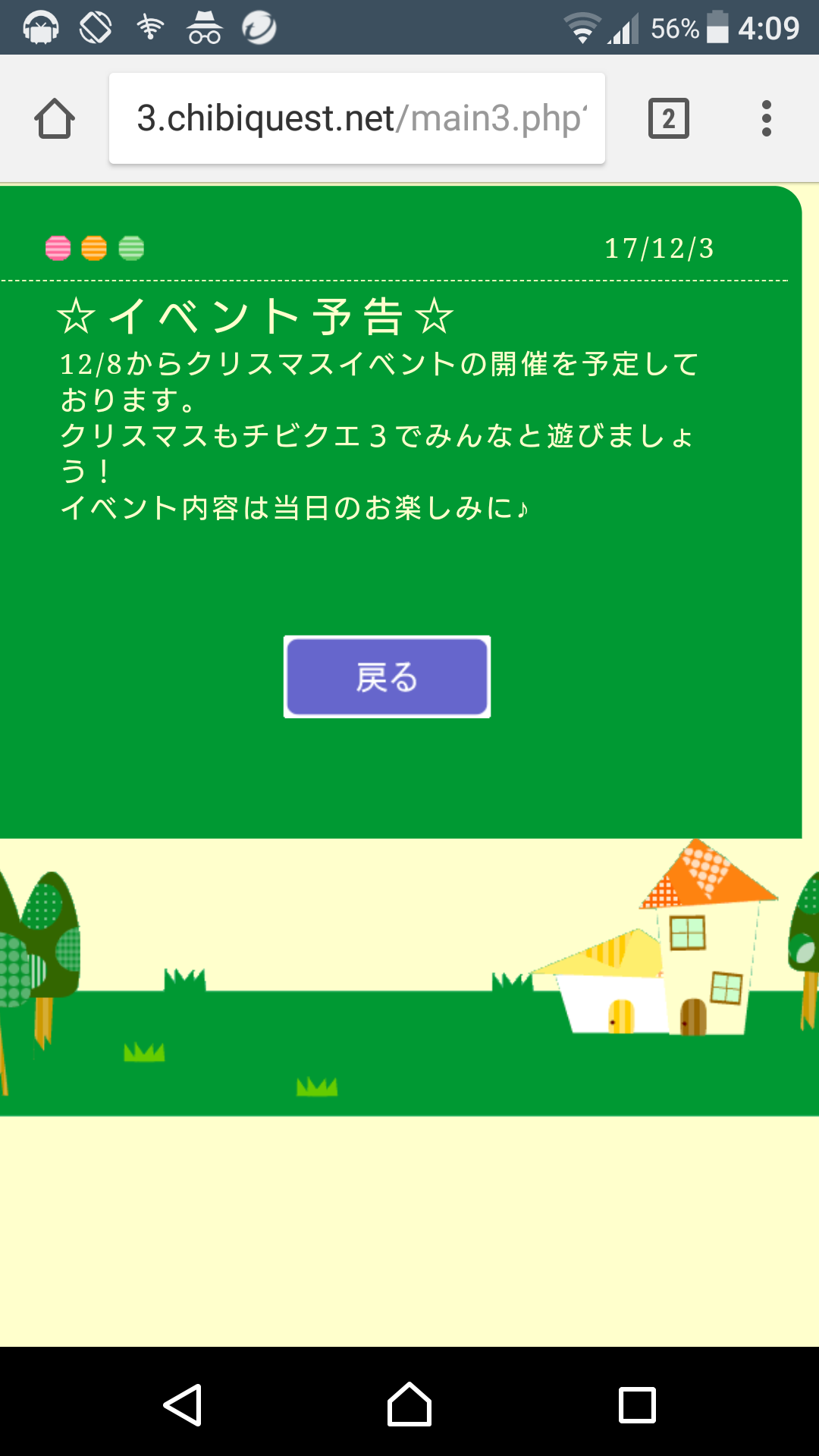This screenshot has width=819, height=1456.
Task: Go back using system navigation
Action: (183, 1404)
